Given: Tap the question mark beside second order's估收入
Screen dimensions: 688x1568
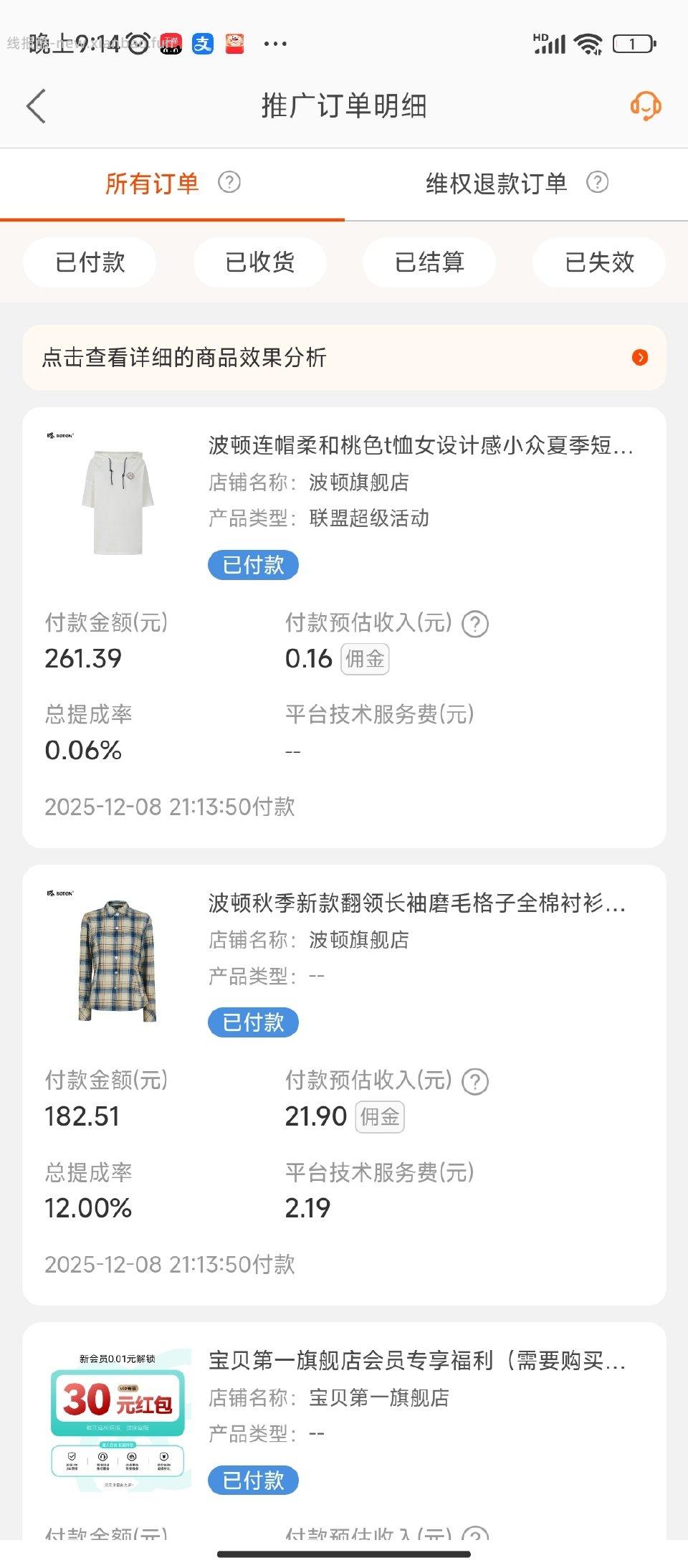Looking at the screenshot, I should [x=475, y=1080].
